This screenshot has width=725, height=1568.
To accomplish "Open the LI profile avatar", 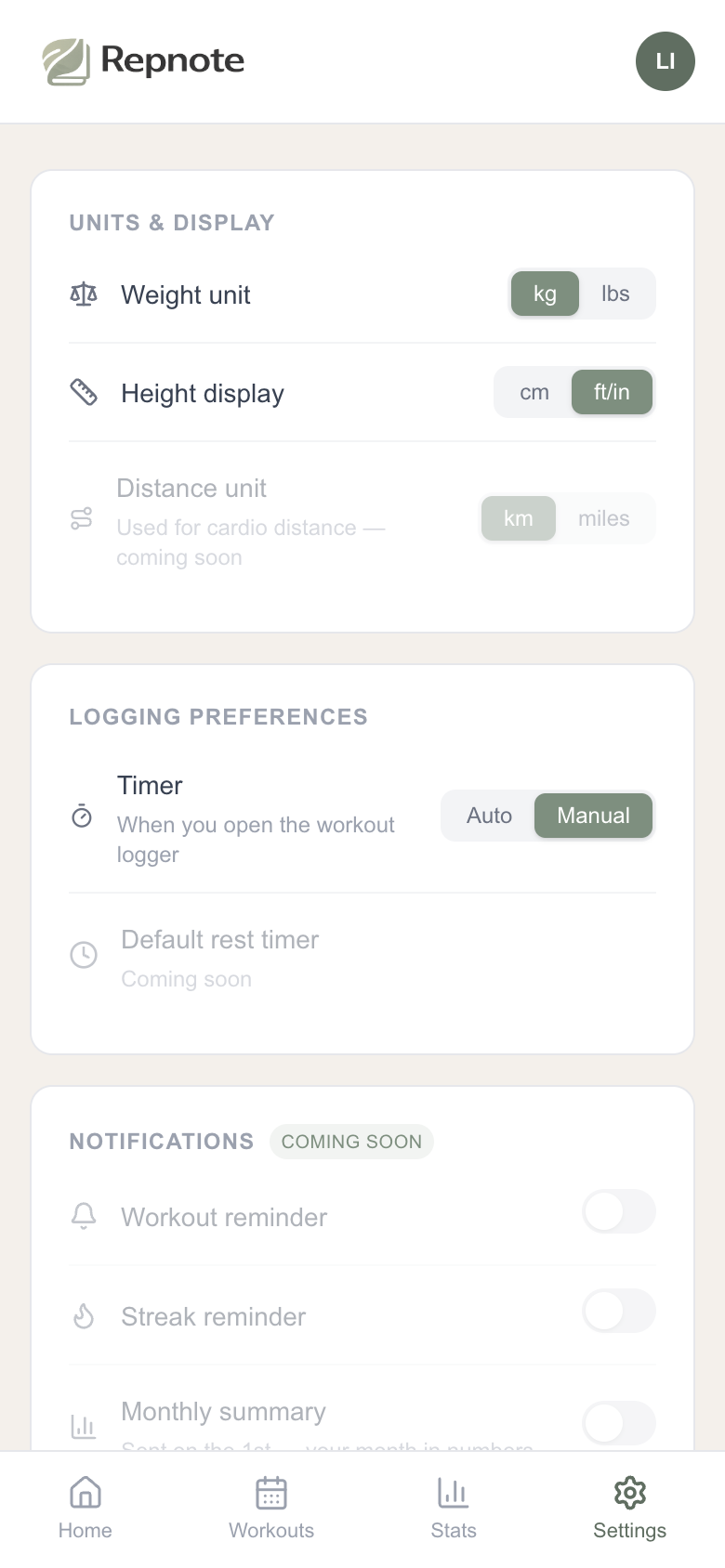I will coord(665,61).
